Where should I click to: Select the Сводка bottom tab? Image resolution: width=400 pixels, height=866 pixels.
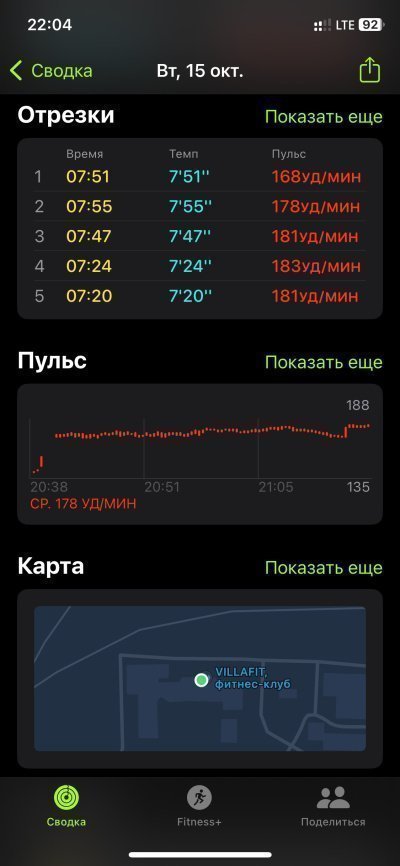click(66, 806)
